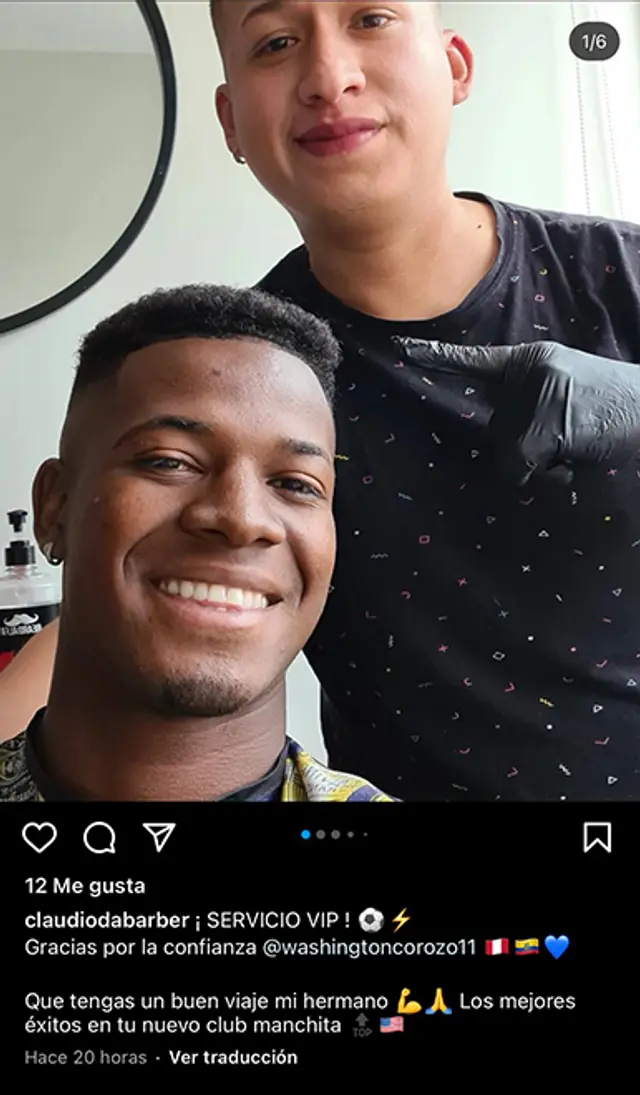Open the claudiodabarber profile
The width and height of the screenshot is (640, 1095).
(109, 920)
